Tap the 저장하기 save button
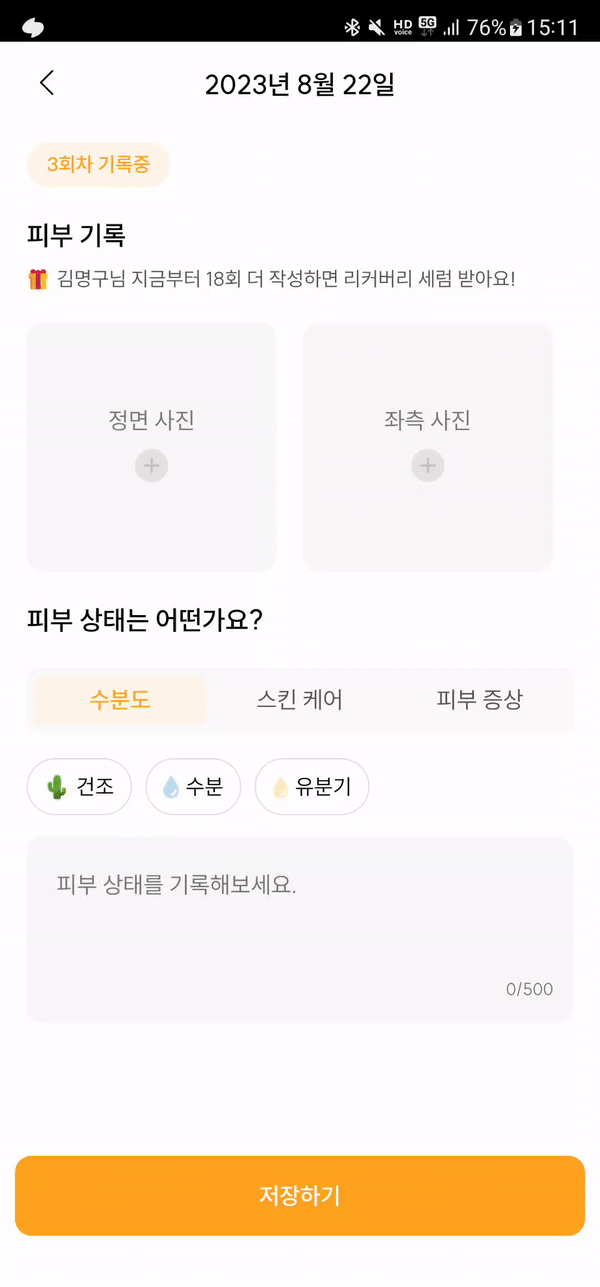 click(300, 1195)
